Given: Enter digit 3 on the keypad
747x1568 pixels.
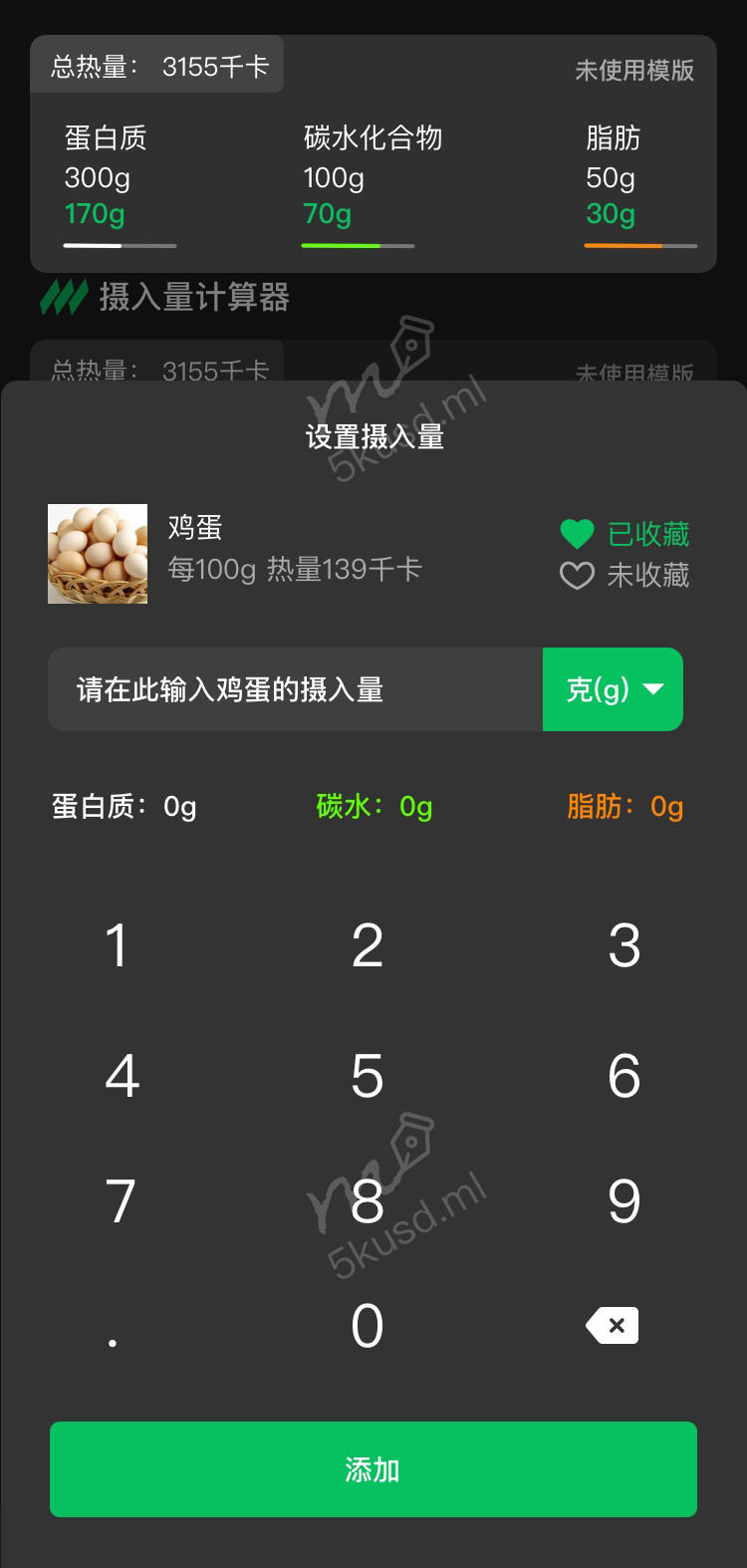Looking at the screenshot, I should point(624,945).
